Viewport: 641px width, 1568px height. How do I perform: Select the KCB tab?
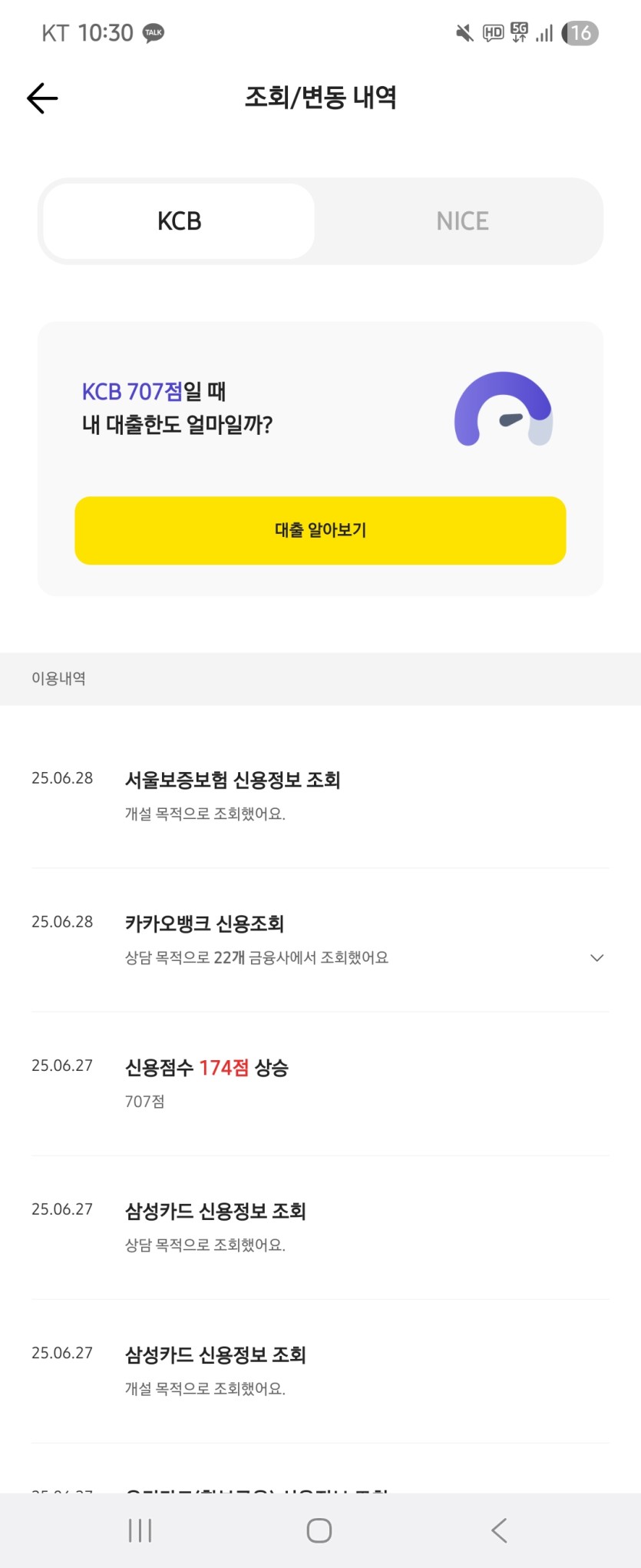pos(180,221)
